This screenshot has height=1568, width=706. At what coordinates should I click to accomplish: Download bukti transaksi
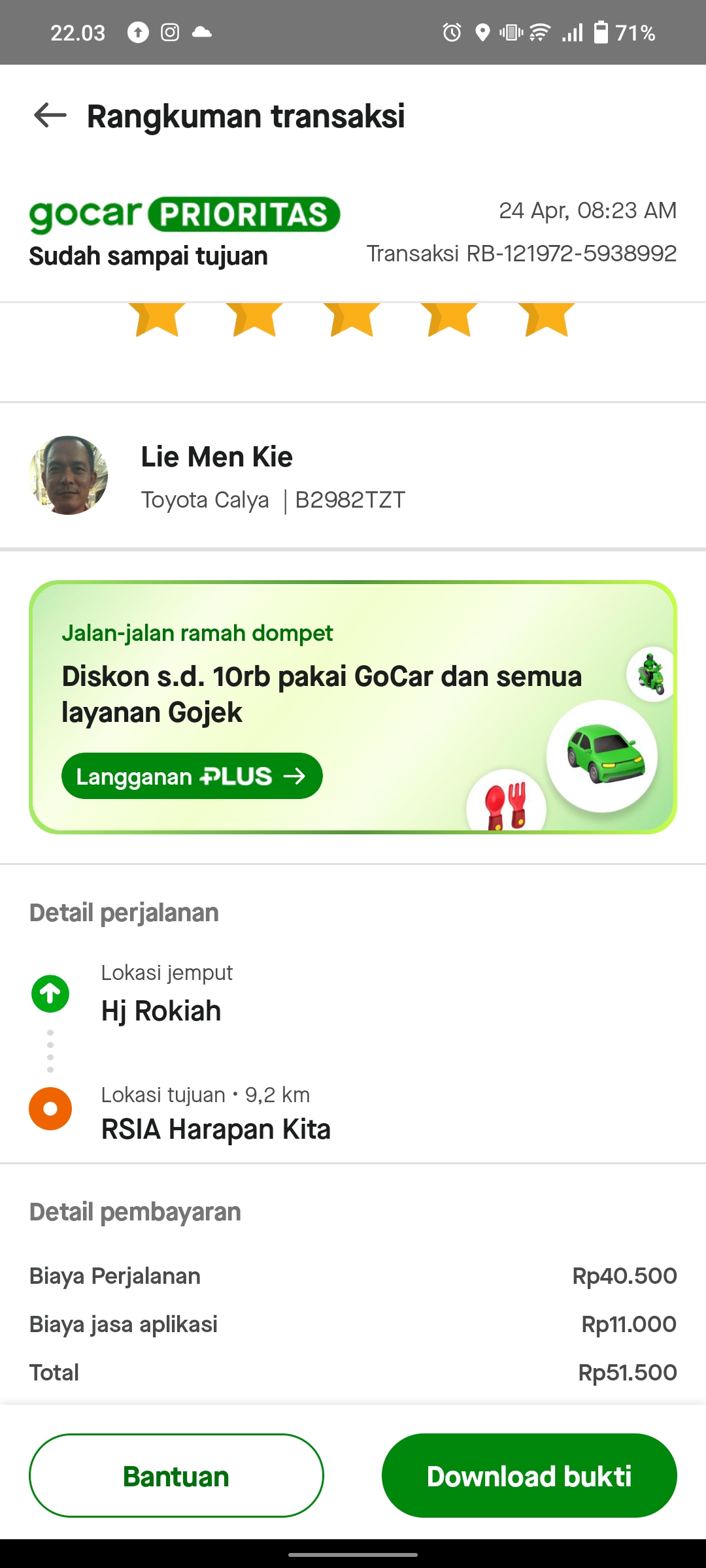[x=529, y=1476]
